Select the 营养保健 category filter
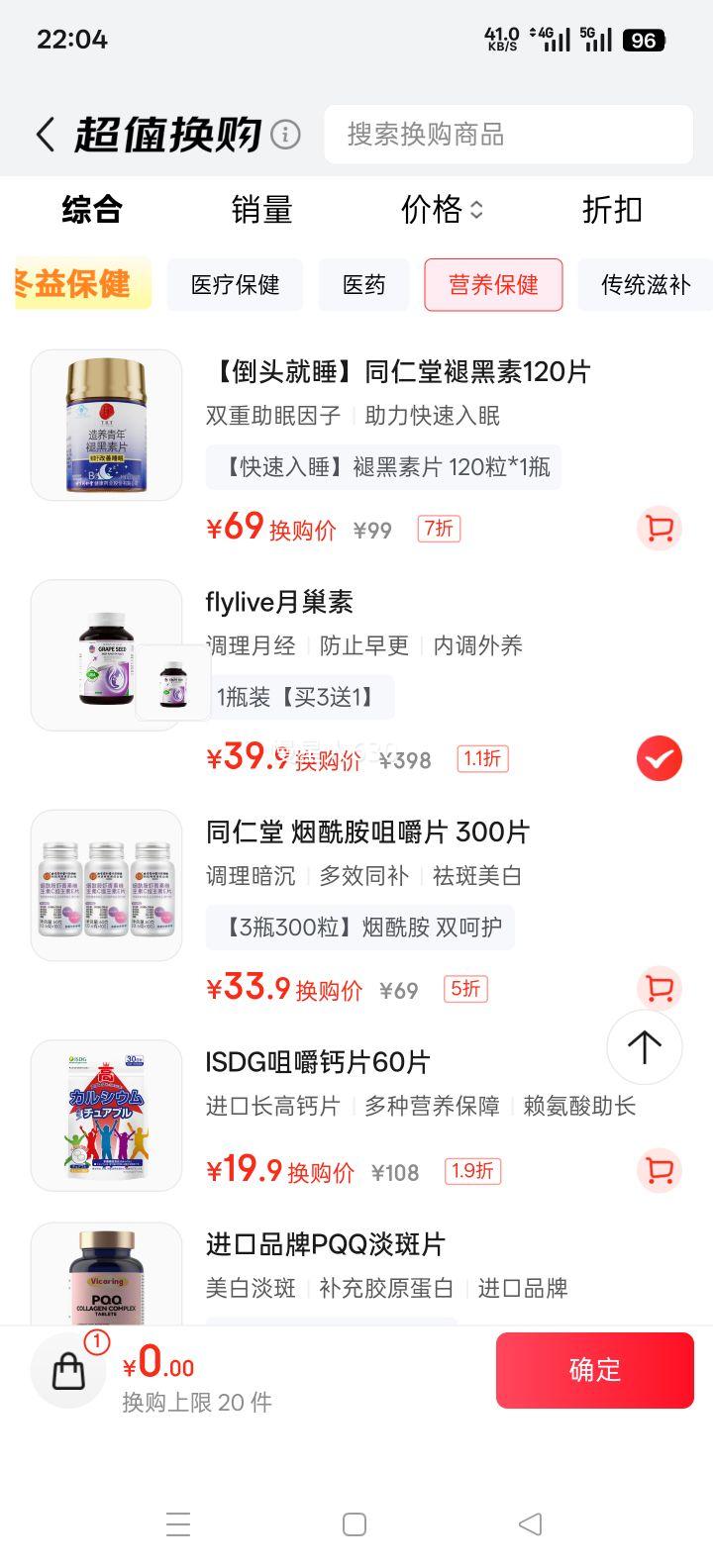Screen dimensions: 713x1568 493,285
